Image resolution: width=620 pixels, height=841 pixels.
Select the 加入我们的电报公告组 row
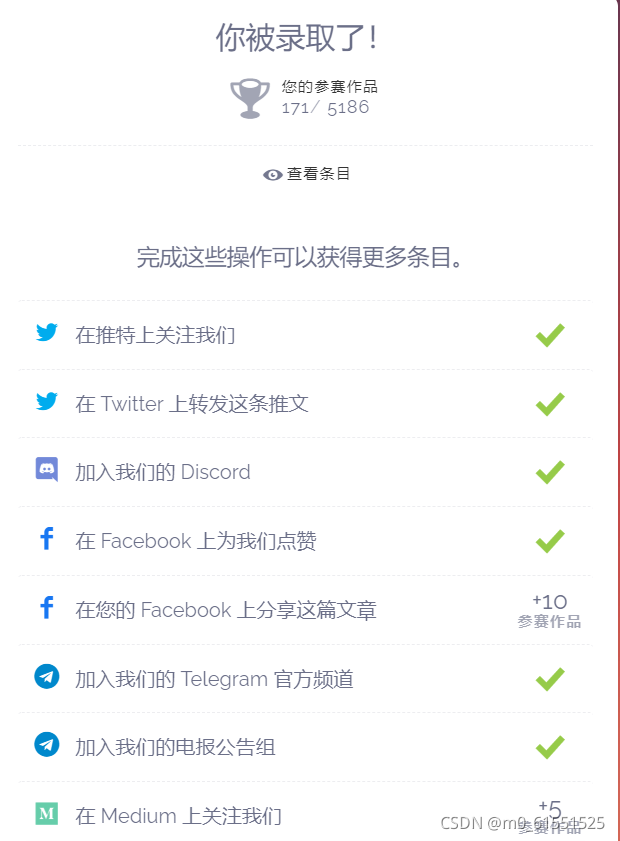(x=175, y=747)
